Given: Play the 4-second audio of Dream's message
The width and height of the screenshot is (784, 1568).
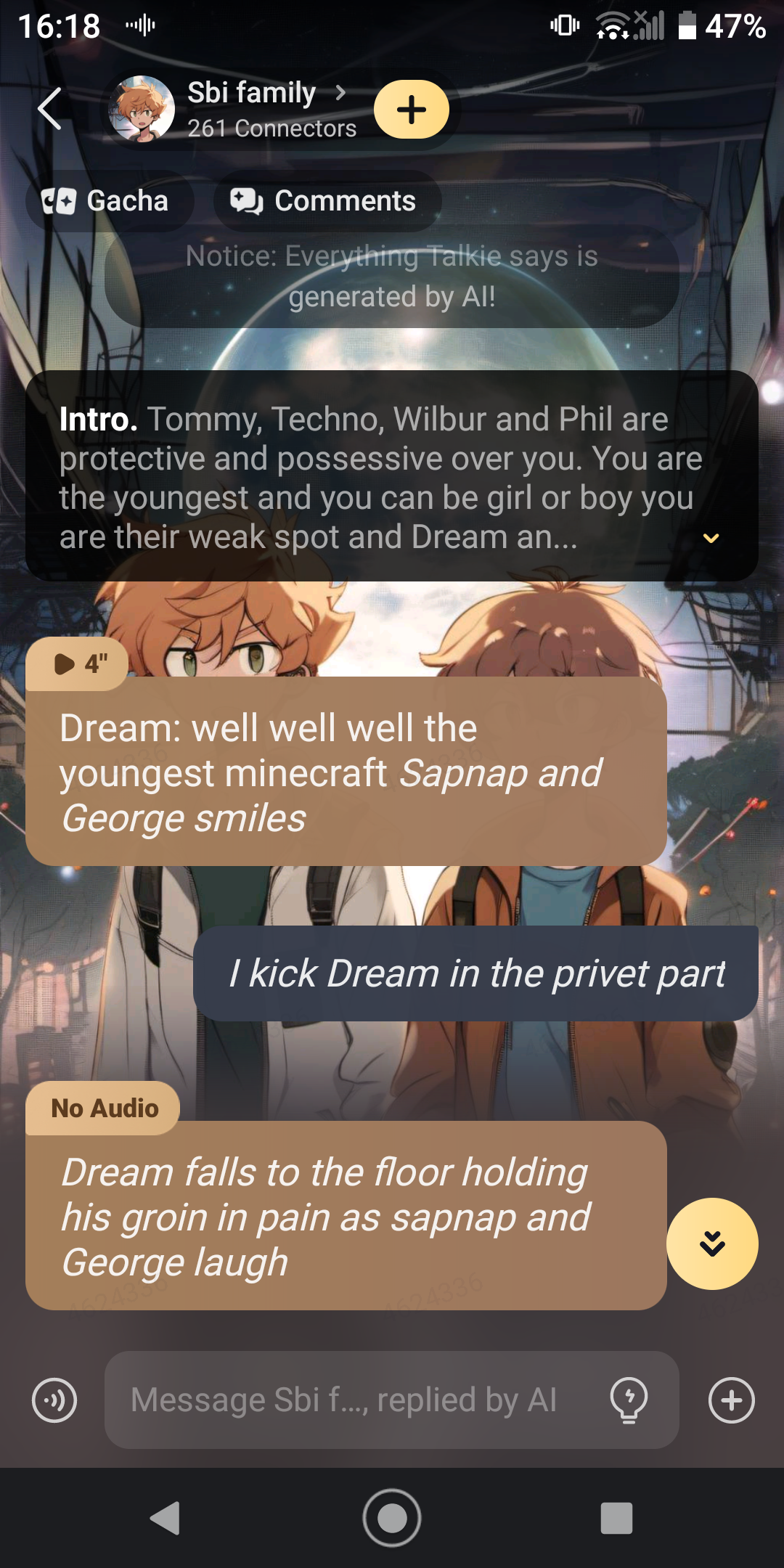Looking at the screenshot, I should 78,663.
